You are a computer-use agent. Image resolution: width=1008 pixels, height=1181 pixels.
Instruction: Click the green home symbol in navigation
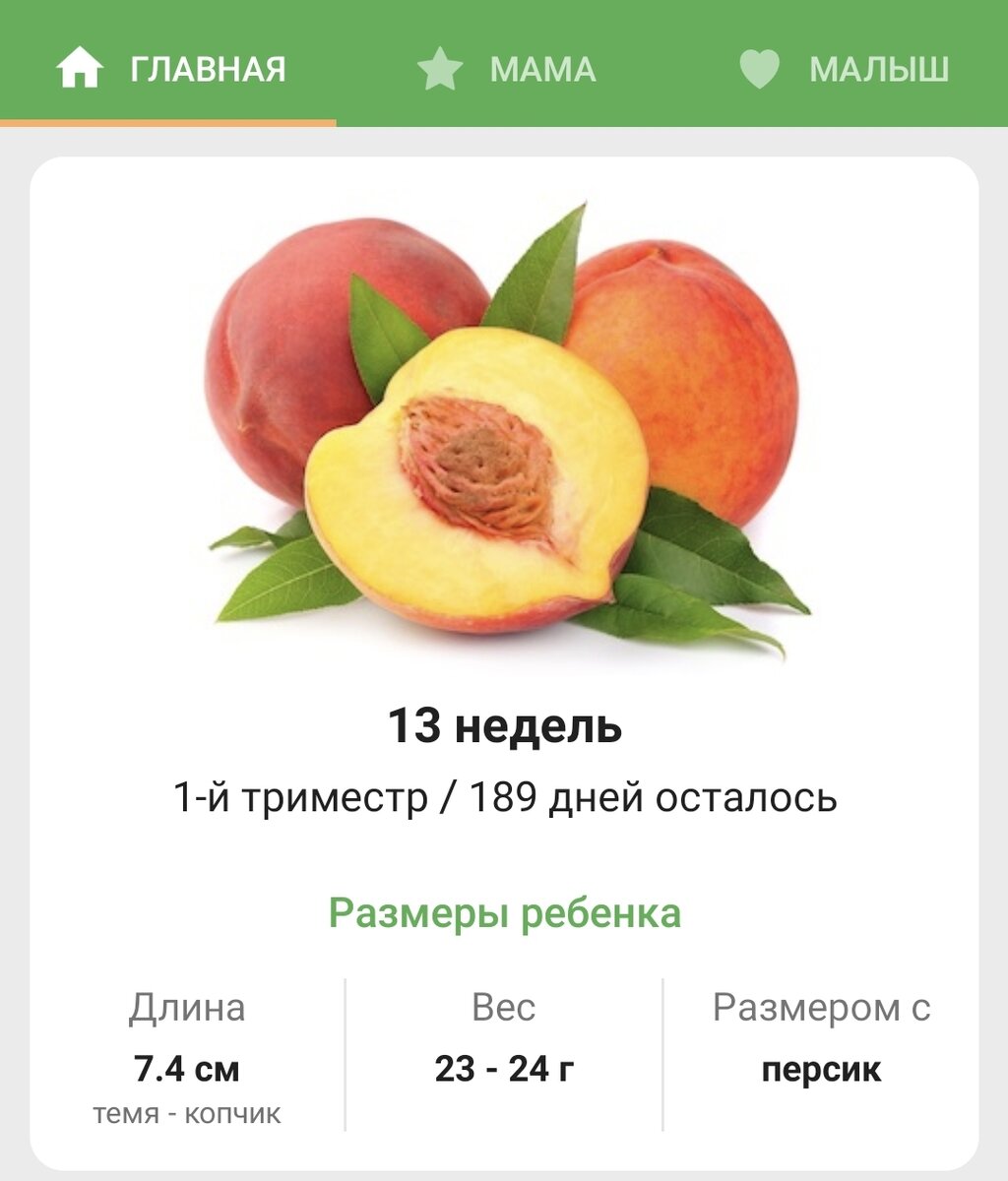click(79, 67)
